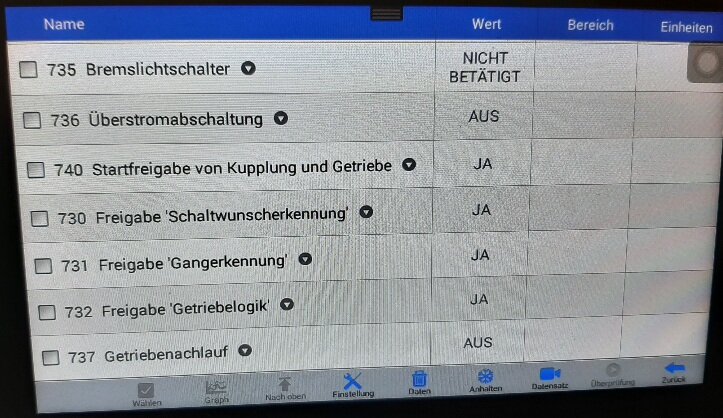Select the 737 Getriebenachlauf checkbox

click(50, 357)
